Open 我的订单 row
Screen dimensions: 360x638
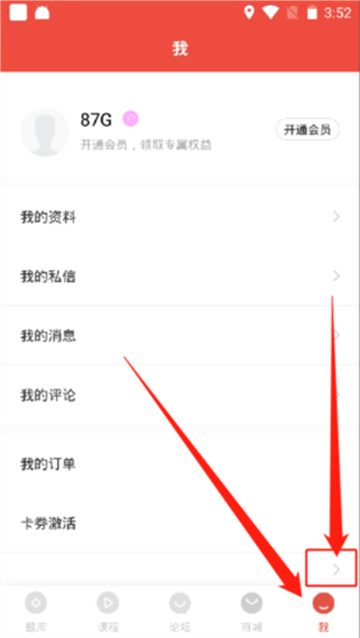pos(180,463)
